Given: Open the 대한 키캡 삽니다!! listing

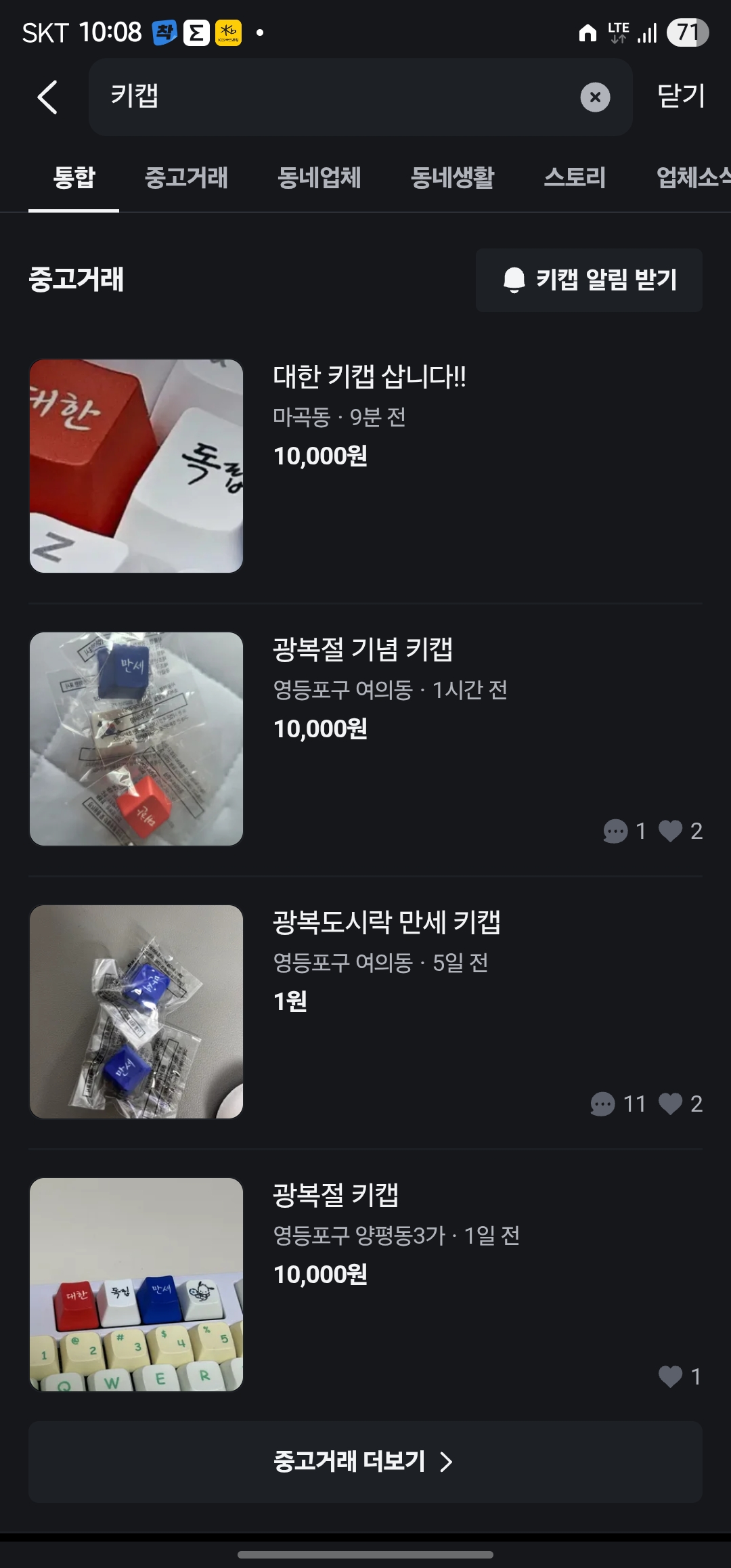Looking at the screenshot, I should pos(369,376).
